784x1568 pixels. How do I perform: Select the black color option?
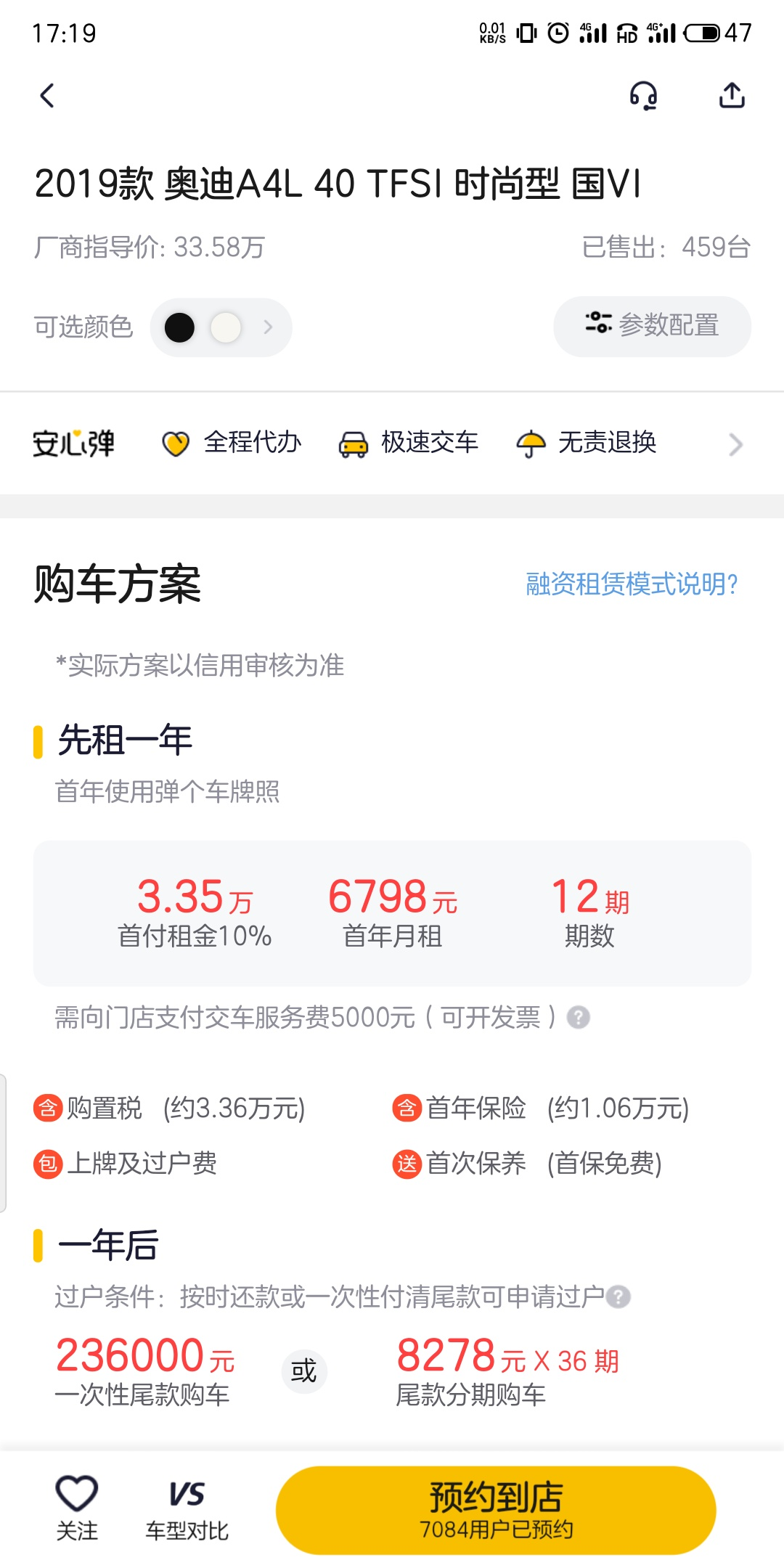pos(179,327)
